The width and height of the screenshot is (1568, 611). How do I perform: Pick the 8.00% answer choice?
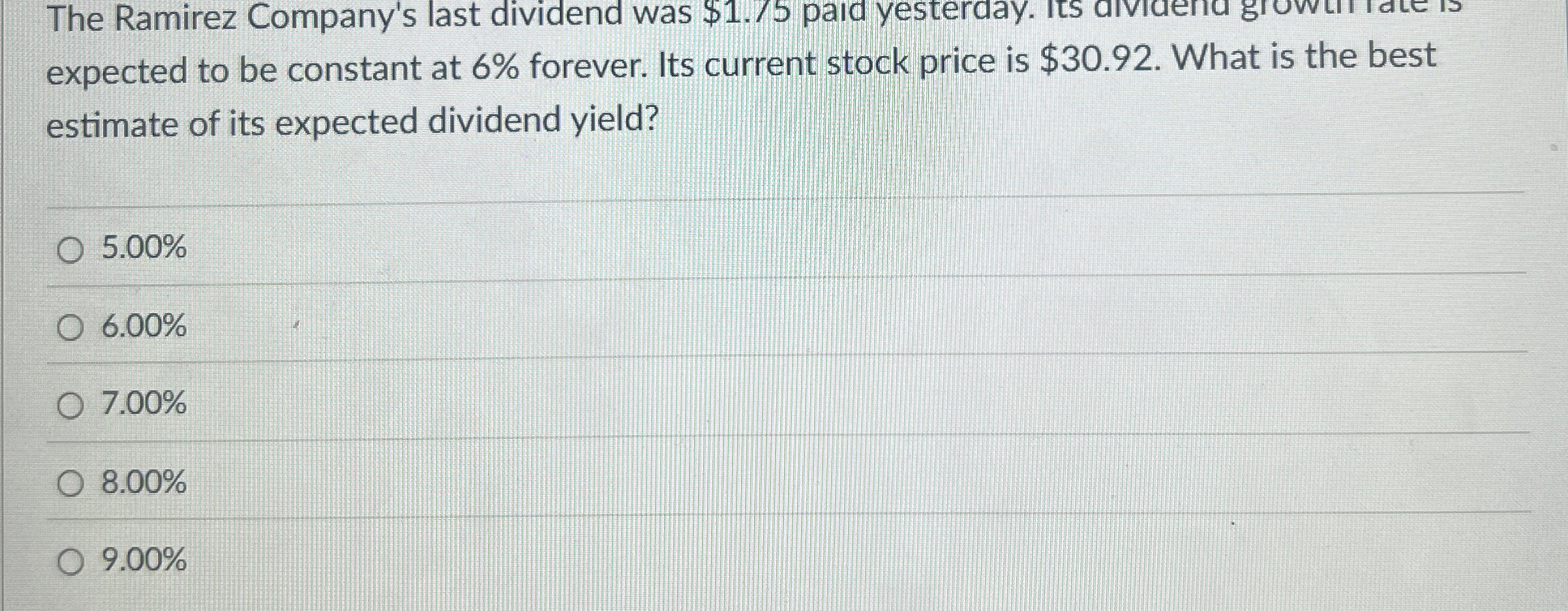click(70, 484)
